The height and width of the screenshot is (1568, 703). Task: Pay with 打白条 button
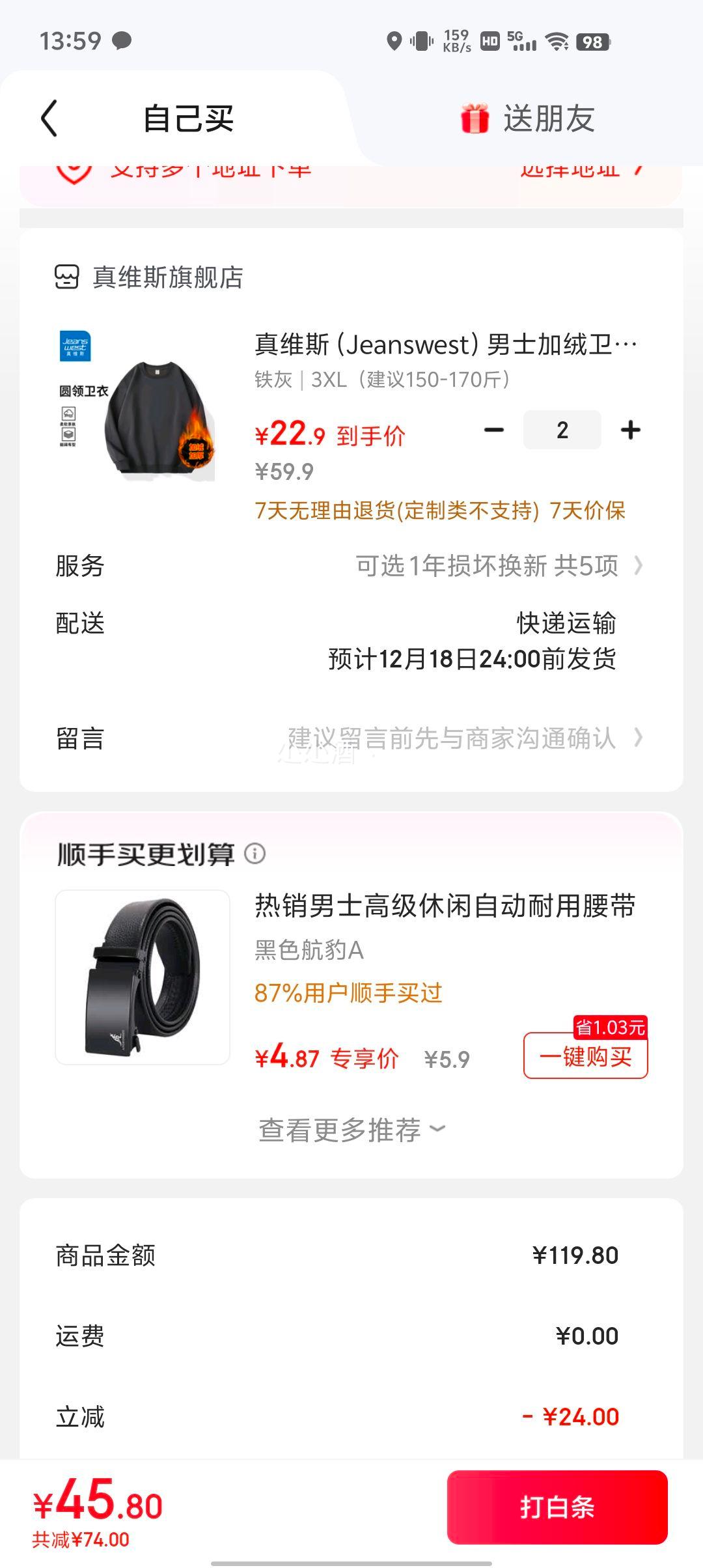tap(557, 1507)
